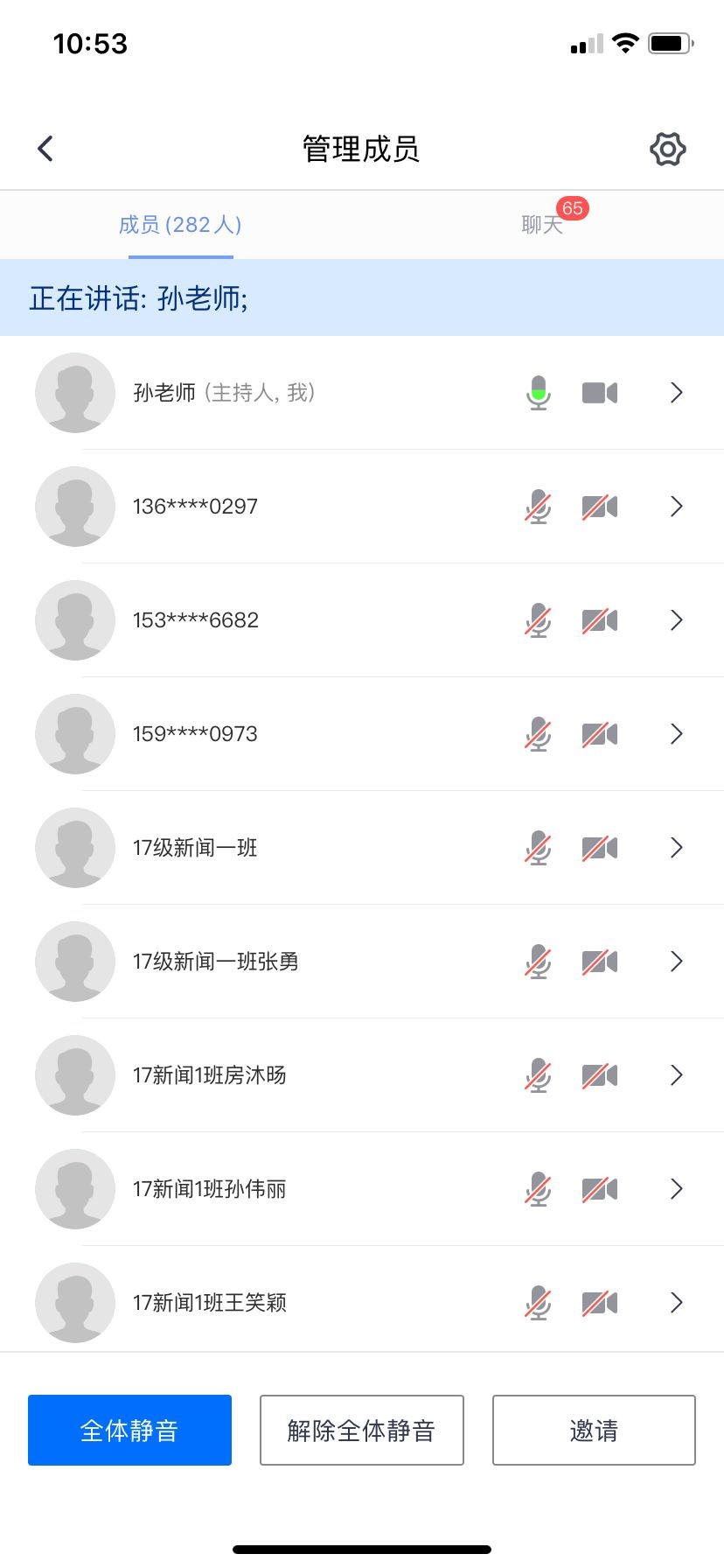Mute 孙老师's microphone

(539, 393)
